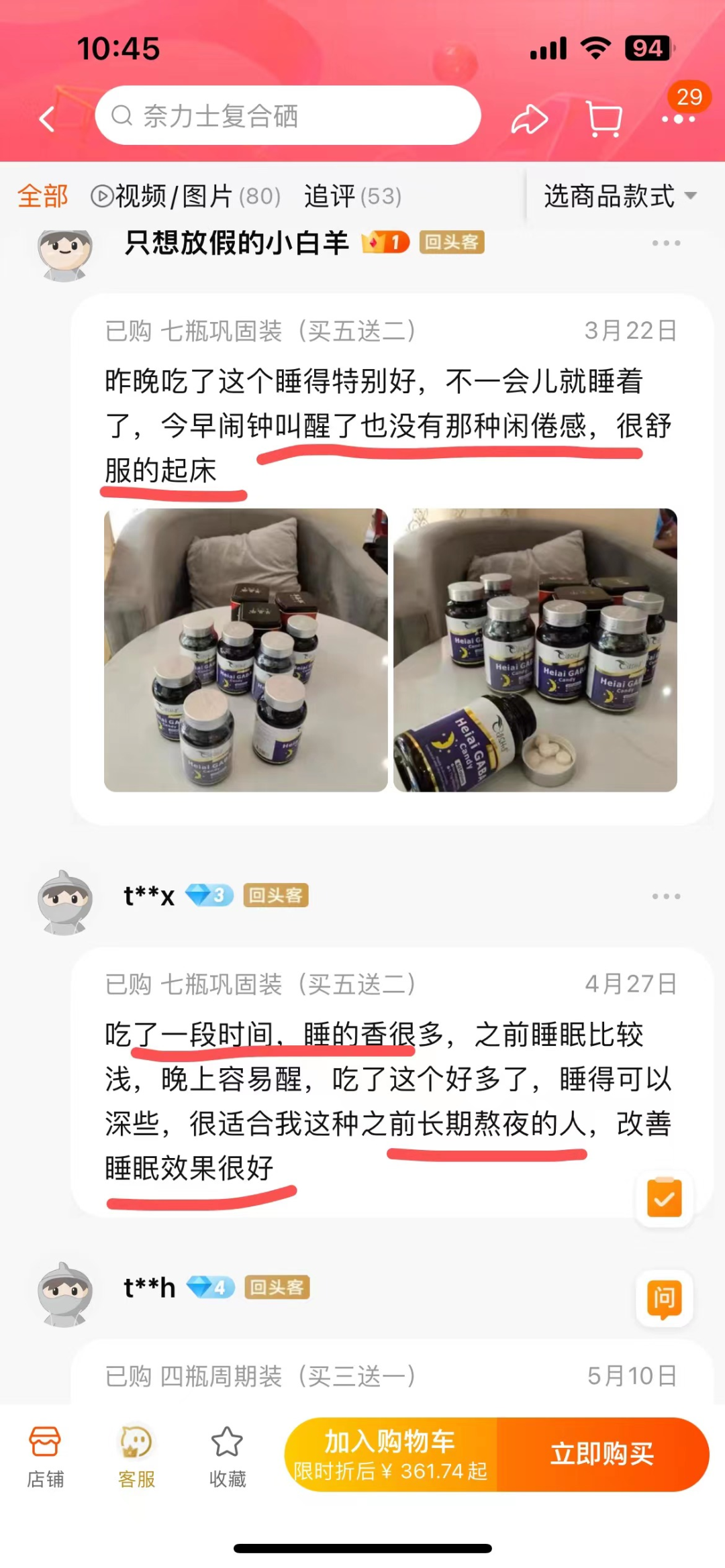Open the 选商品款式 dropdown
The image size is (725, 1568).
coord(608,197)
